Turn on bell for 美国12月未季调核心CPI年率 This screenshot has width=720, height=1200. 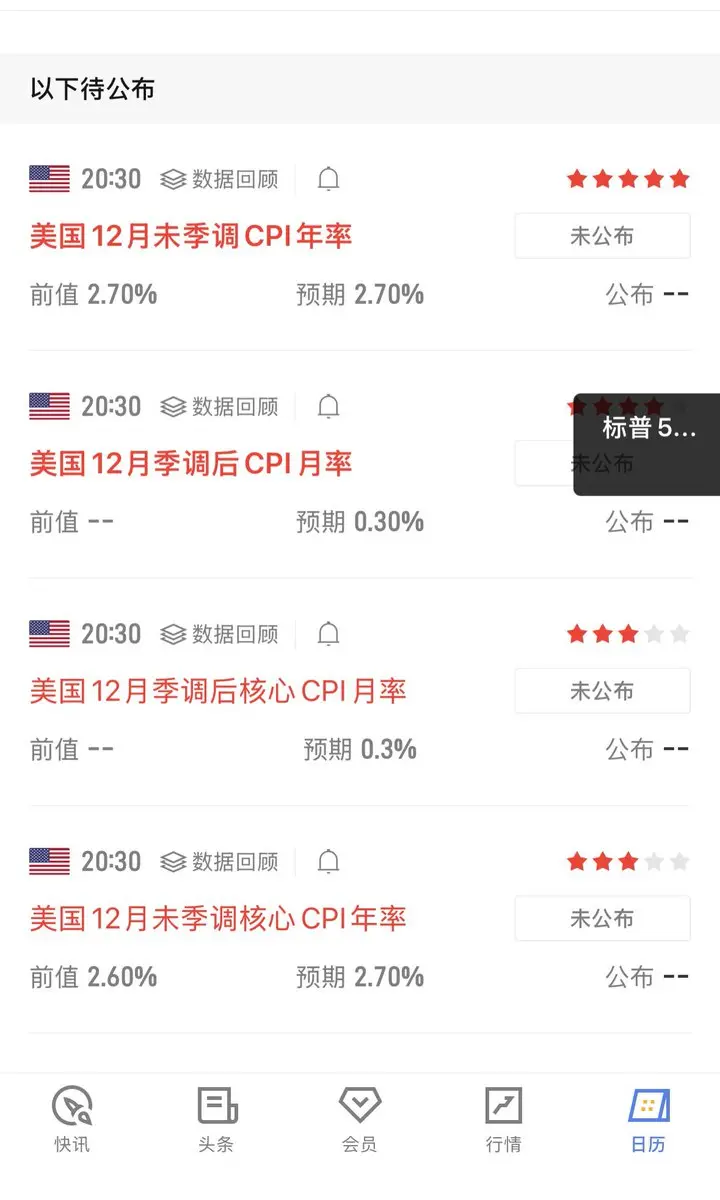click(328, 861)
